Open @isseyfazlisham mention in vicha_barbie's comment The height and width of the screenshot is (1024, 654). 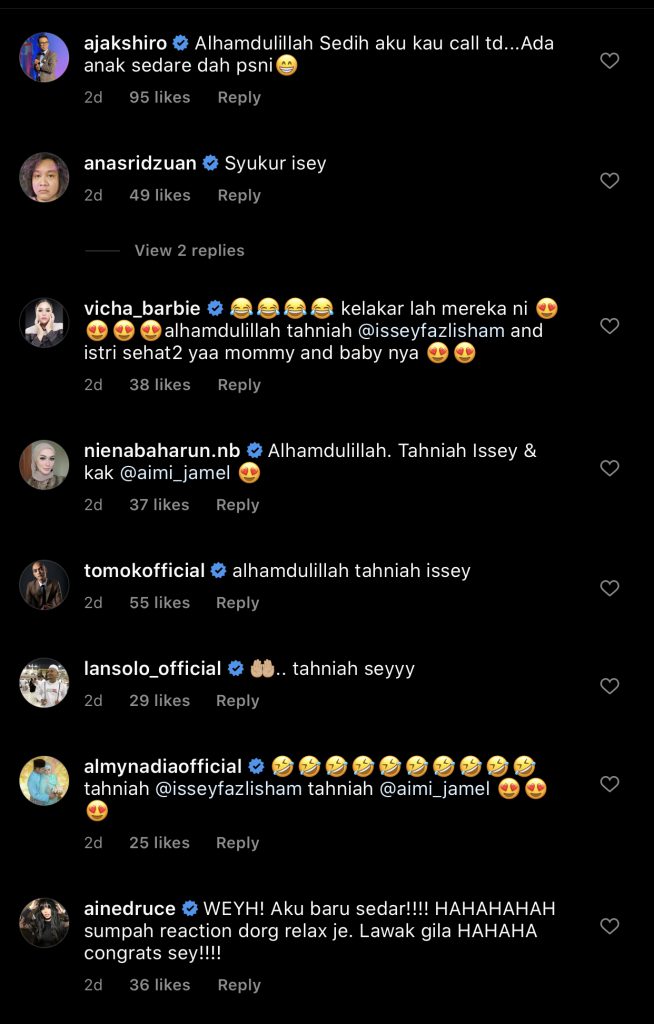[445, 330]
